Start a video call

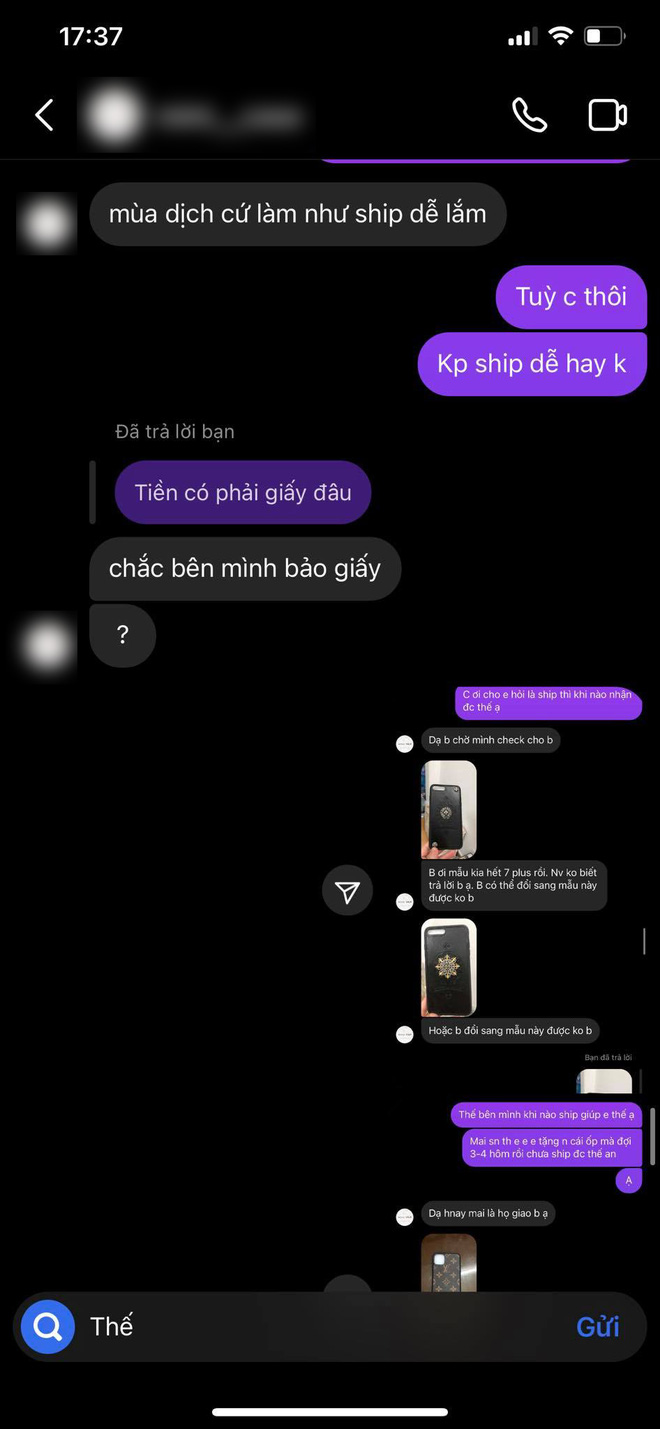click(607, 115)
